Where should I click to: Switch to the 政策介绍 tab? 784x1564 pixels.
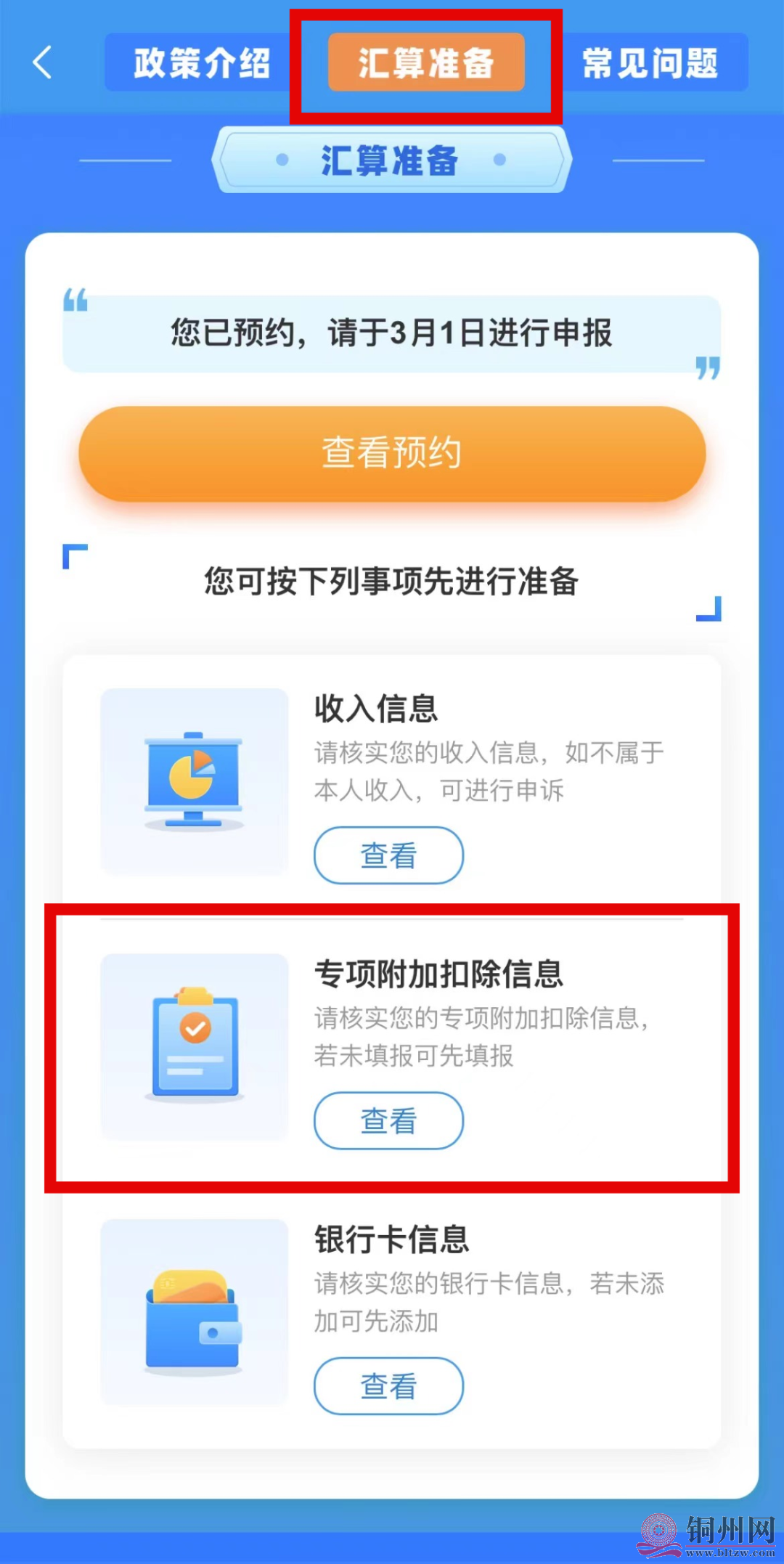(x=201, y=62)
